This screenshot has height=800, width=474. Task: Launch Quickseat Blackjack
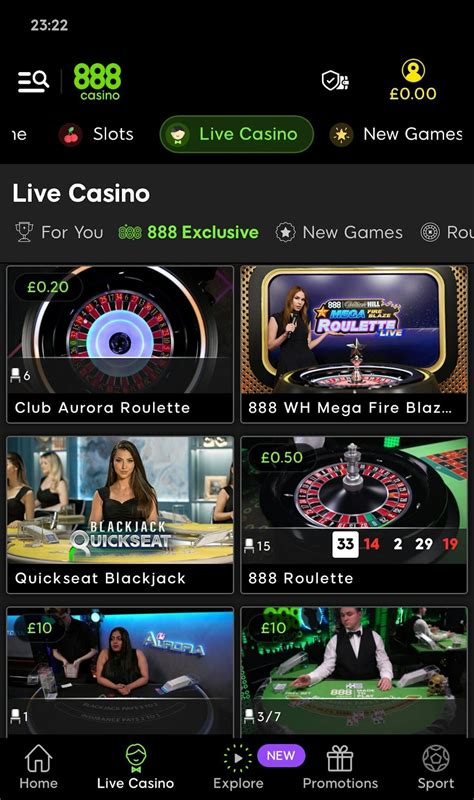120,515
